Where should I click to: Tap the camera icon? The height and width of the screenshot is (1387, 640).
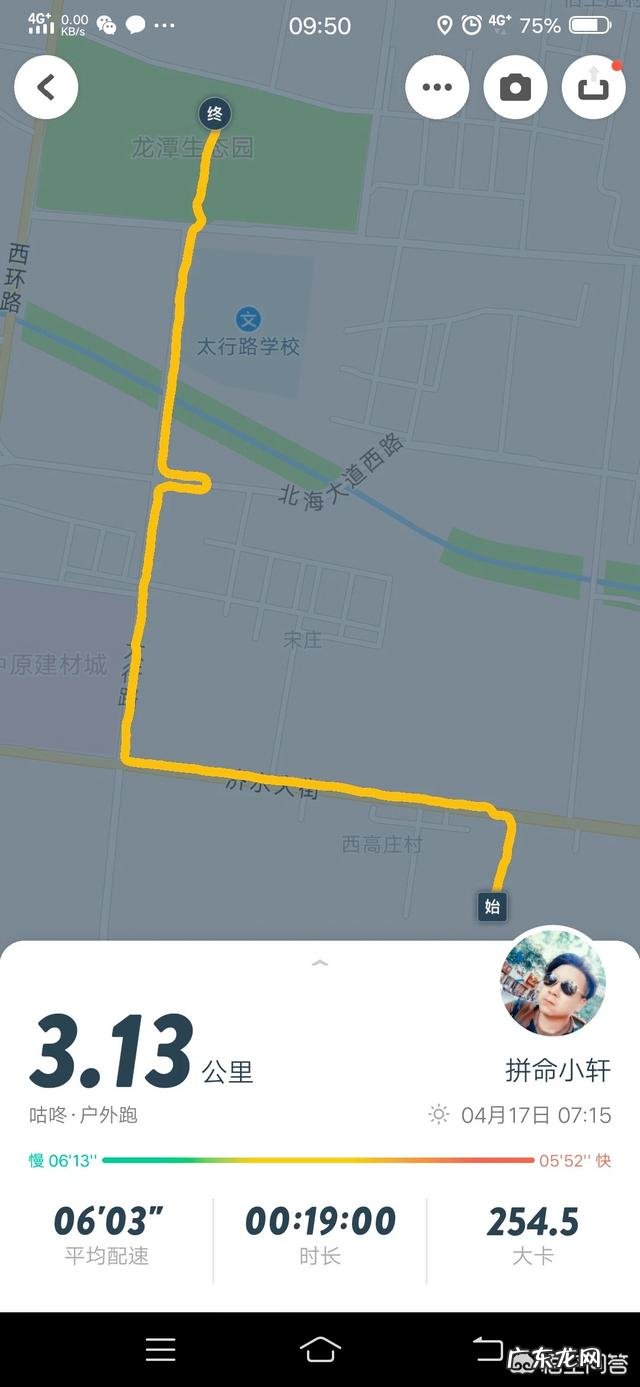515,88
